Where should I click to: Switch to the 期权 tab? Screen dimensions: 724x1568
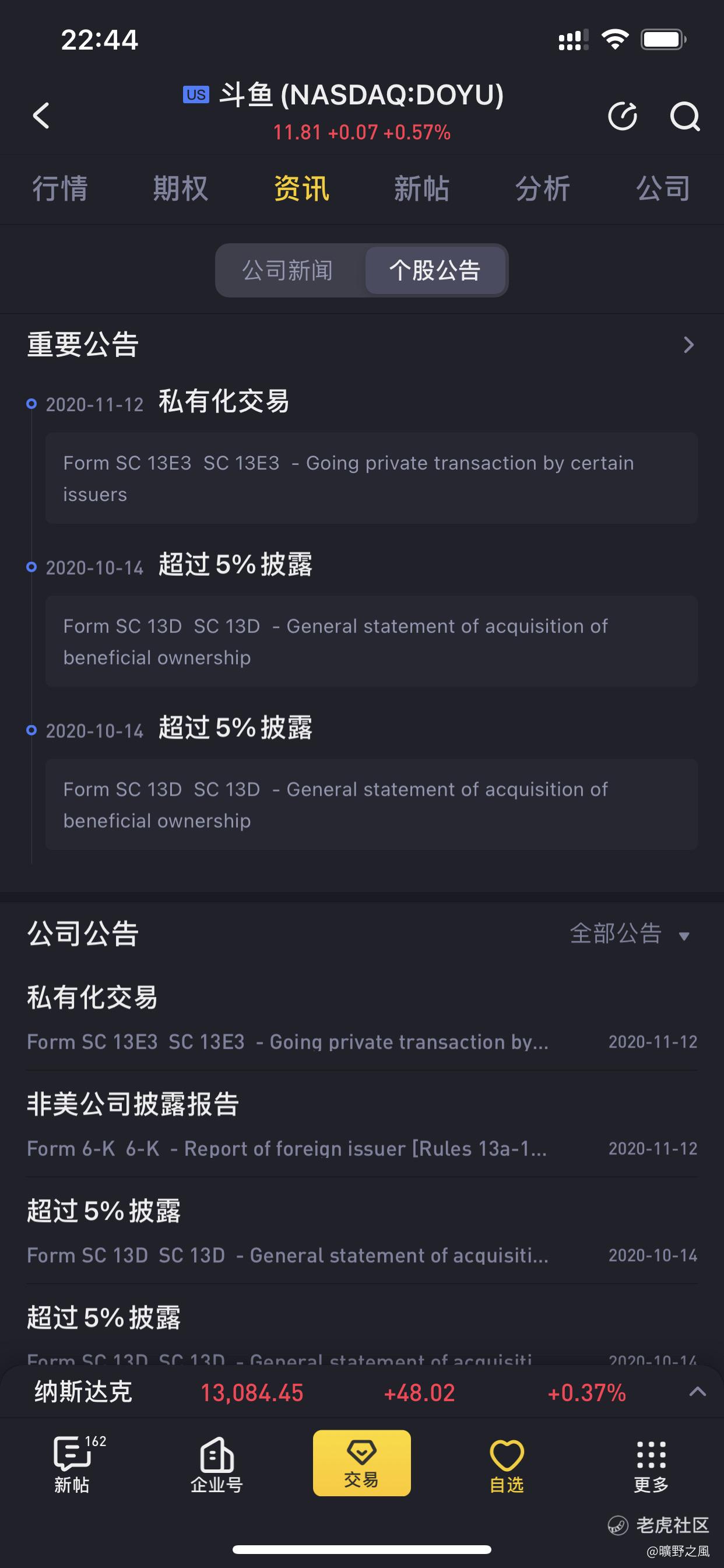[181, 188]
